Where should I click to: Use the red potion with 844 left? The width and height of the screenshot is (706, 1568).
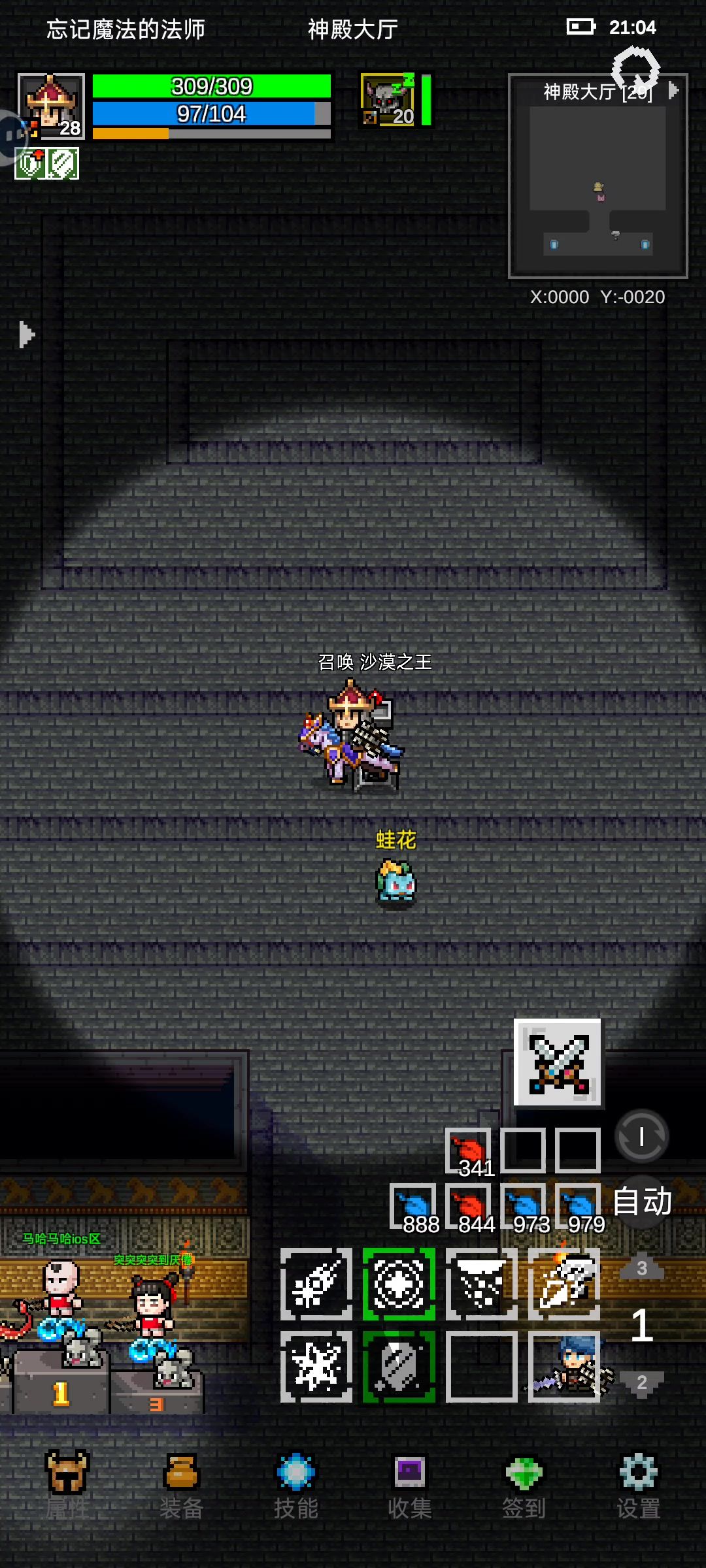tap(468, 1206)
